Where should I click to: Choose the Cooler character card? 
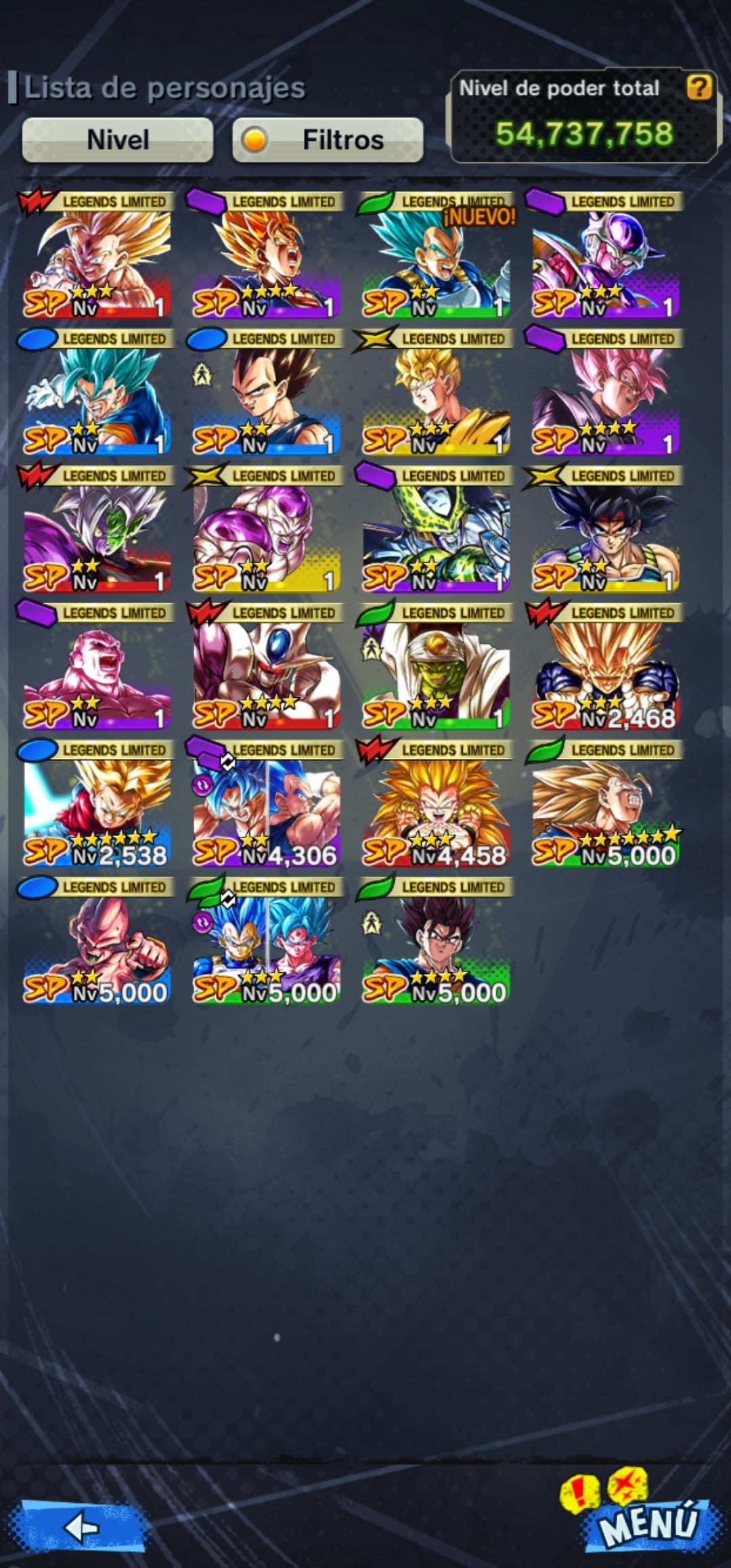pyautogui.click(x=266, y=668)
